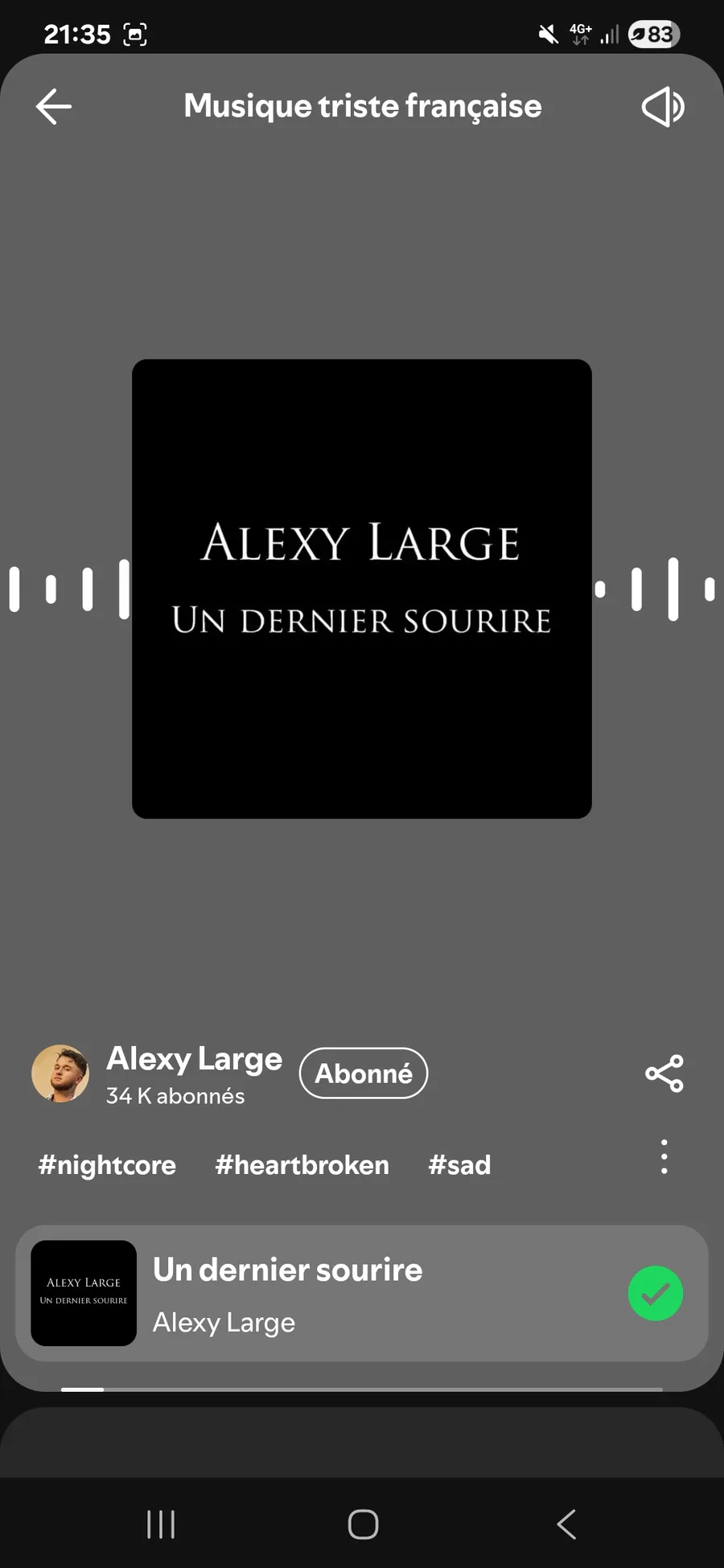Tap the Abonné button to unfollow
This screenshot has height=1568, width=724.
(x=364, y=1073)
